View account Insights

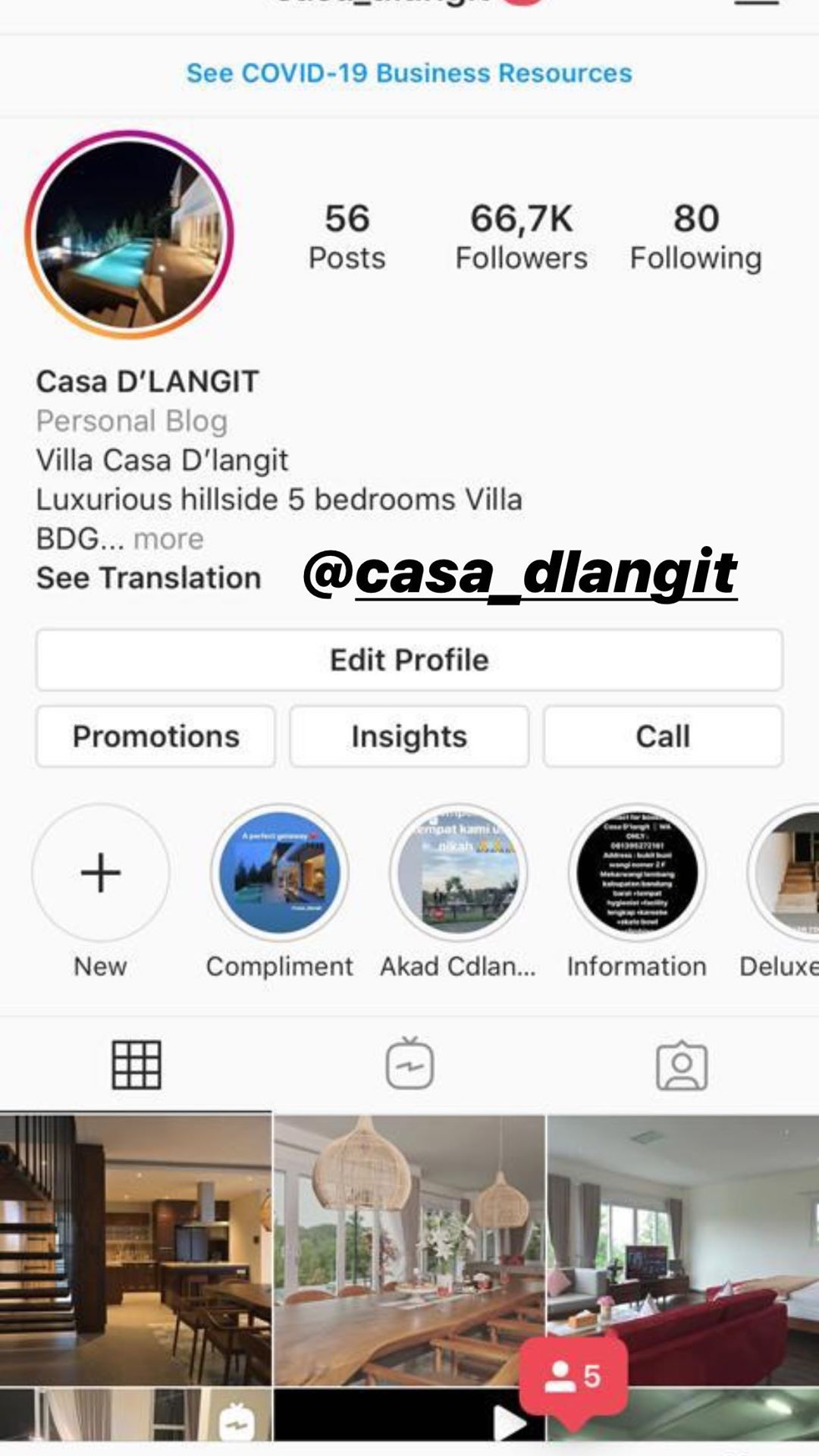tap(409, 736)
